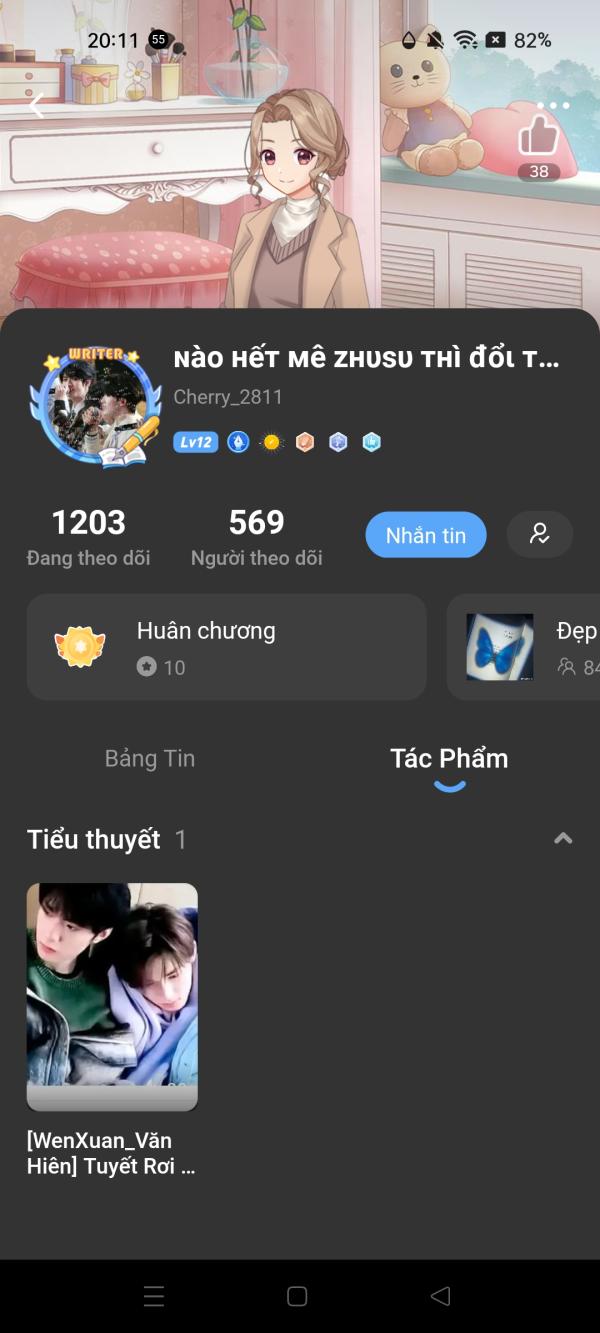The height and width of the screenshot is (1333, 600).
Task: Open the Huân chương medals card
Action: (226, 647)
